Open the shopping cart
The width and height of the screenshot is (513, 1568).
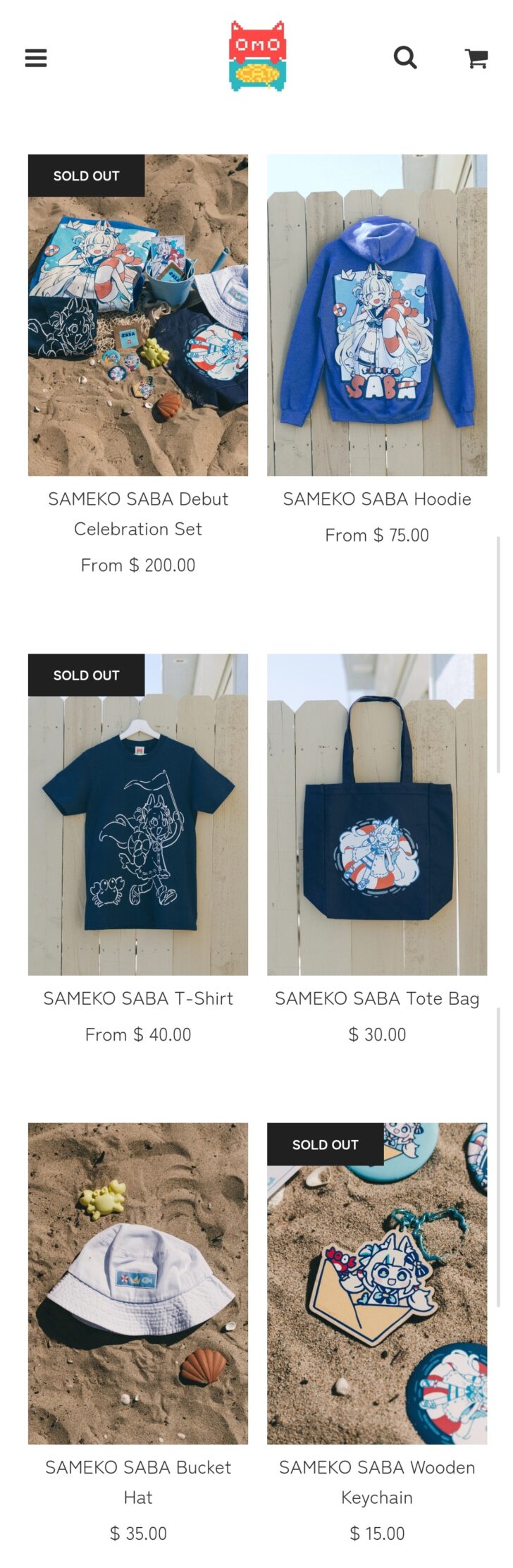pyautogui.click(x=476, y=58)
